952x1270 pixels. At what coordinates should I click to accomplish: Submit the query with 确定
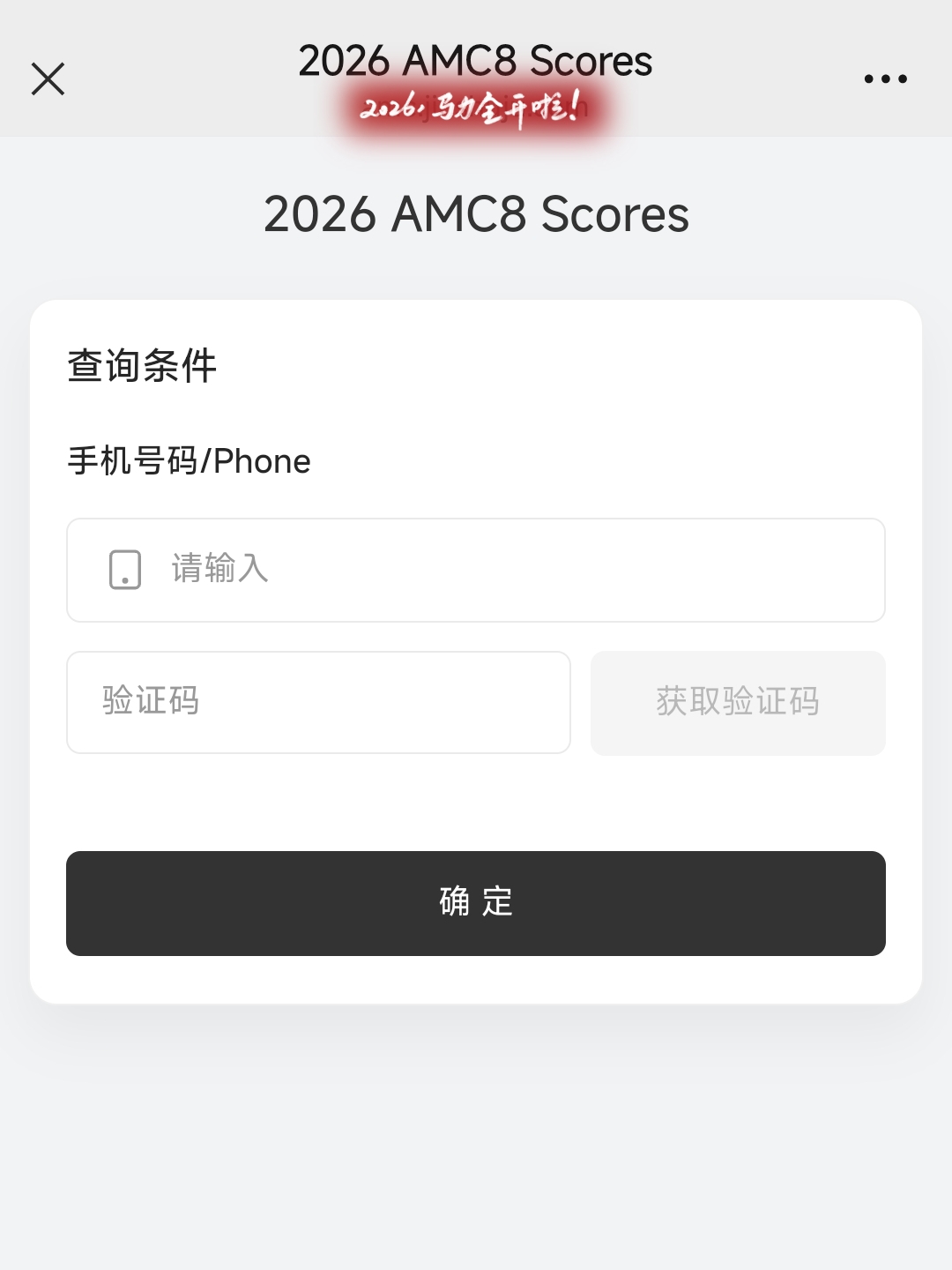pyautogui.click(x=476, y=903)
